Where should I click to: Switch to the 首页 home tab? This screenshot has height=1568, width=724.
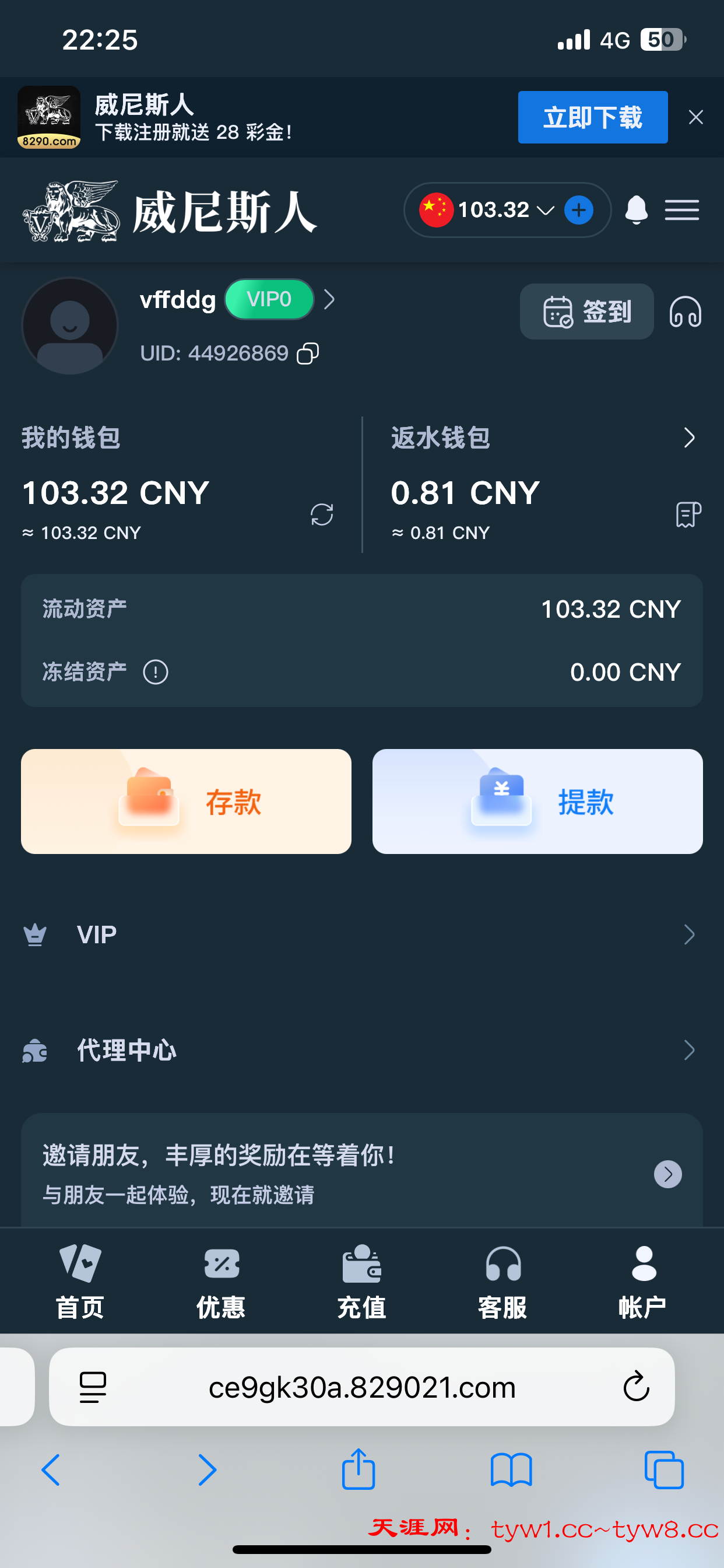(80, 1280)
